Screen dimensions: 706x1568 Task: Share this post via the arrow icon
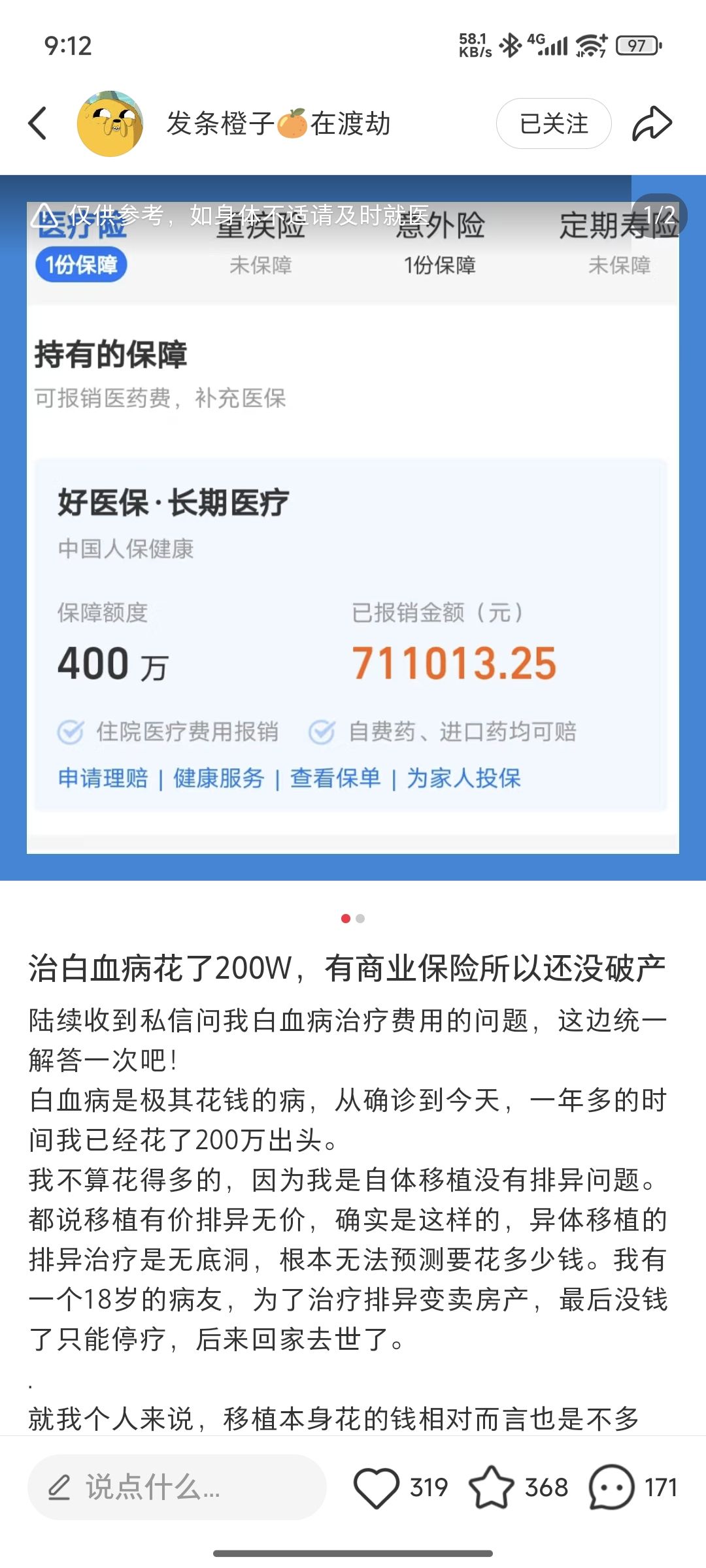coord(652,123)
